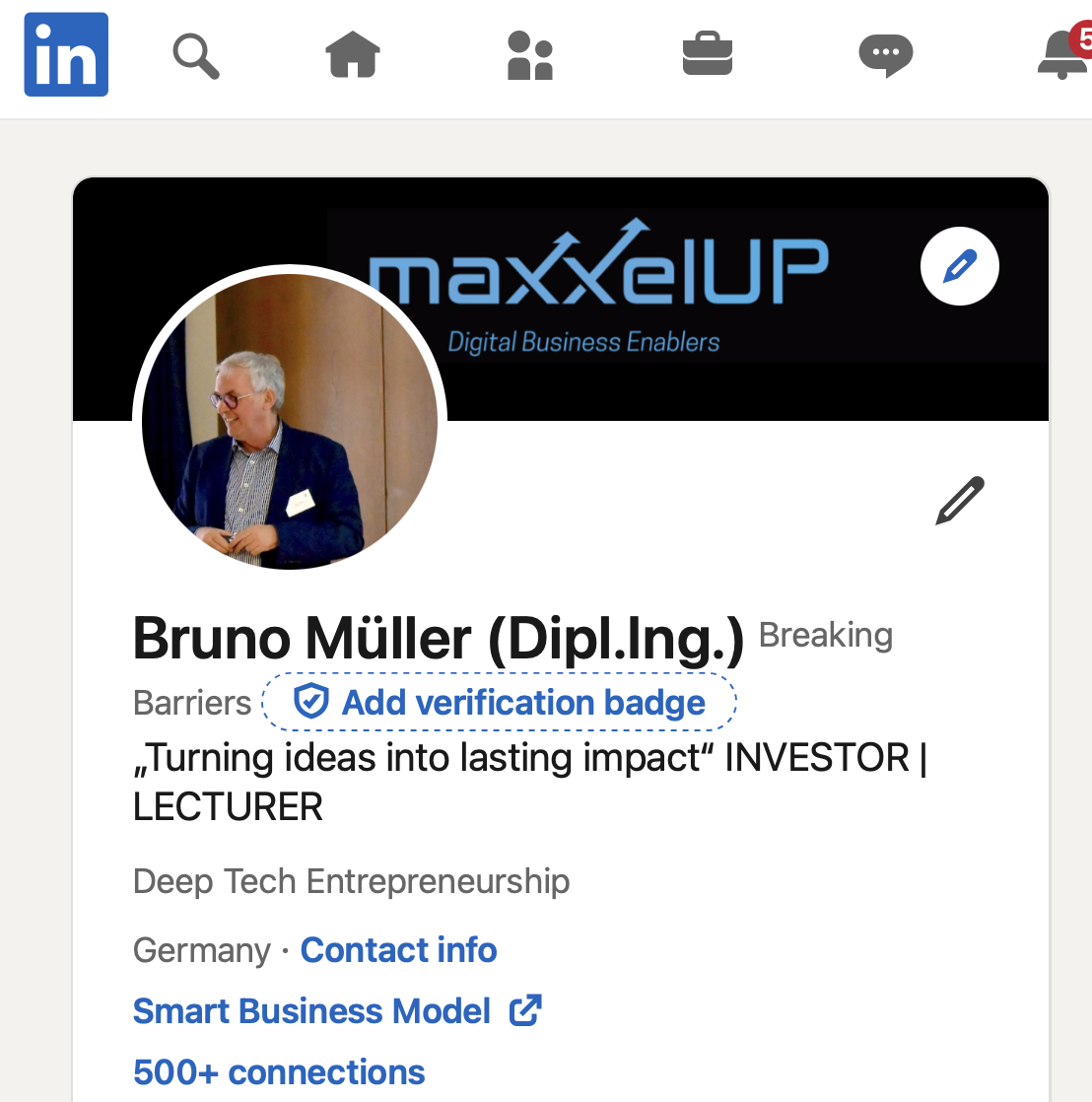View the 500+ connections list
This screenshot has height=1102, width=1092.
279,1072
